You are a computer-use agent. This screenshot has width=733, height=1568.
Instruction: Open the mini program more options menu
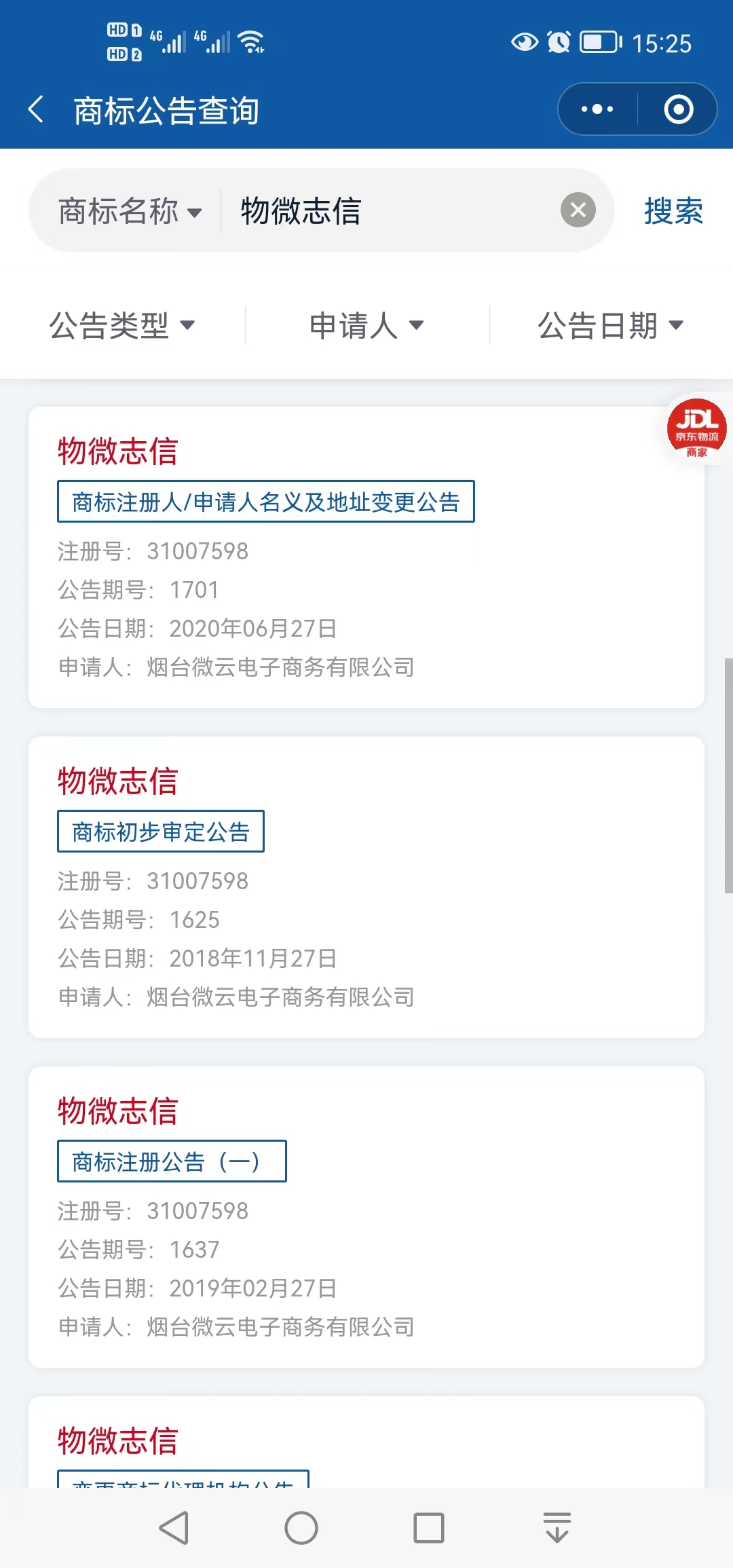click(x=597, y=109)
